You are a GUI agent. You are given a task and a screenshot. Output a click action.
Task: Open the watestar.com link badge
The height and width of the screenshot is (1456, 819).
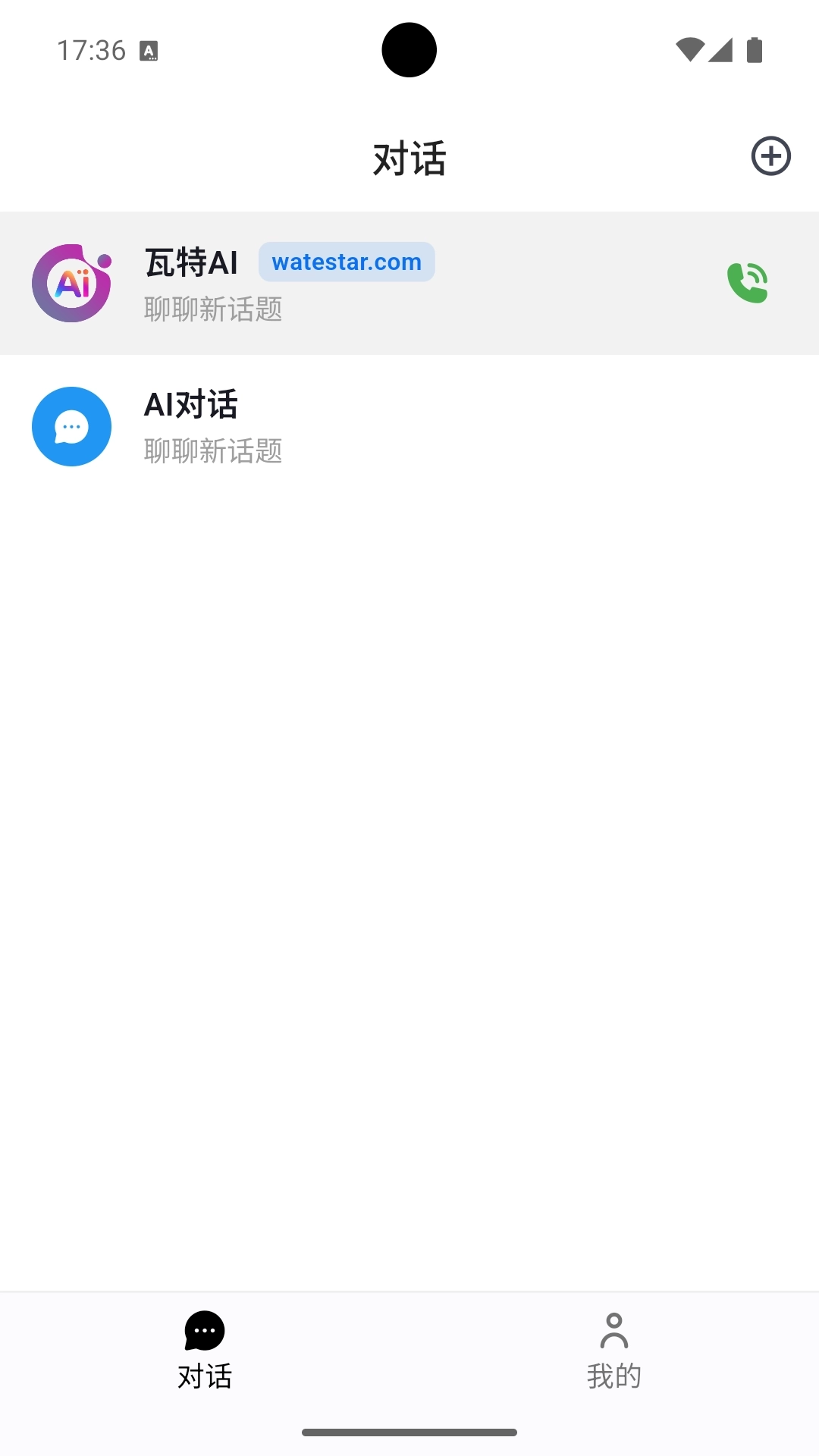[x=347, y=262]
